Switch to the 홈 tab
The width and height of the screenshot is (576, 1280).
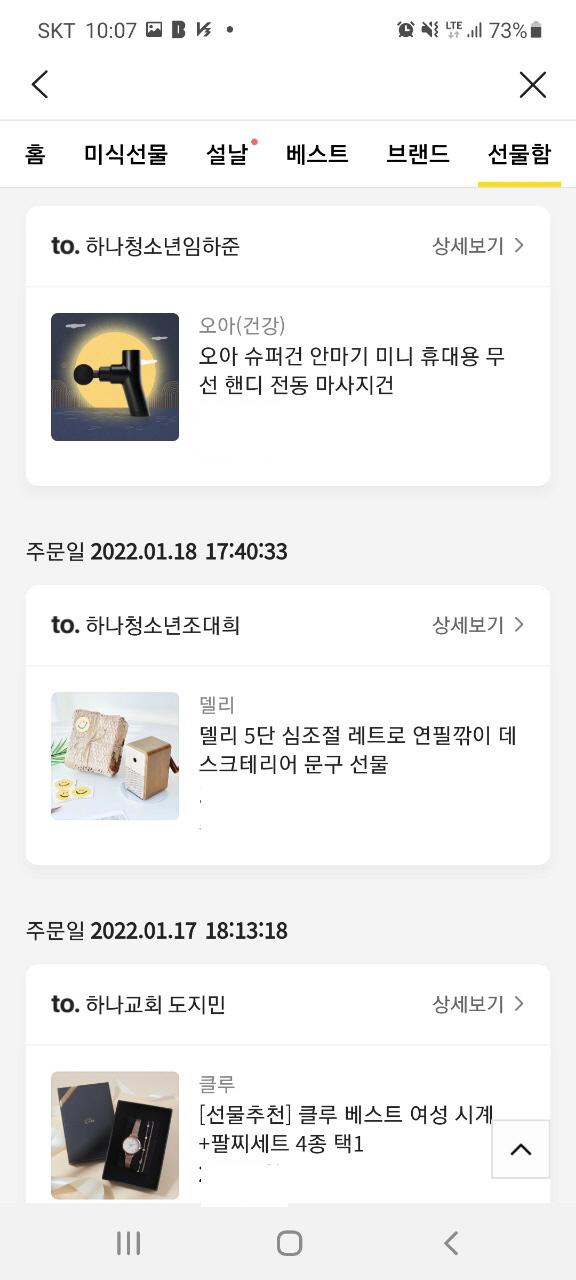(x=35, y=154)
